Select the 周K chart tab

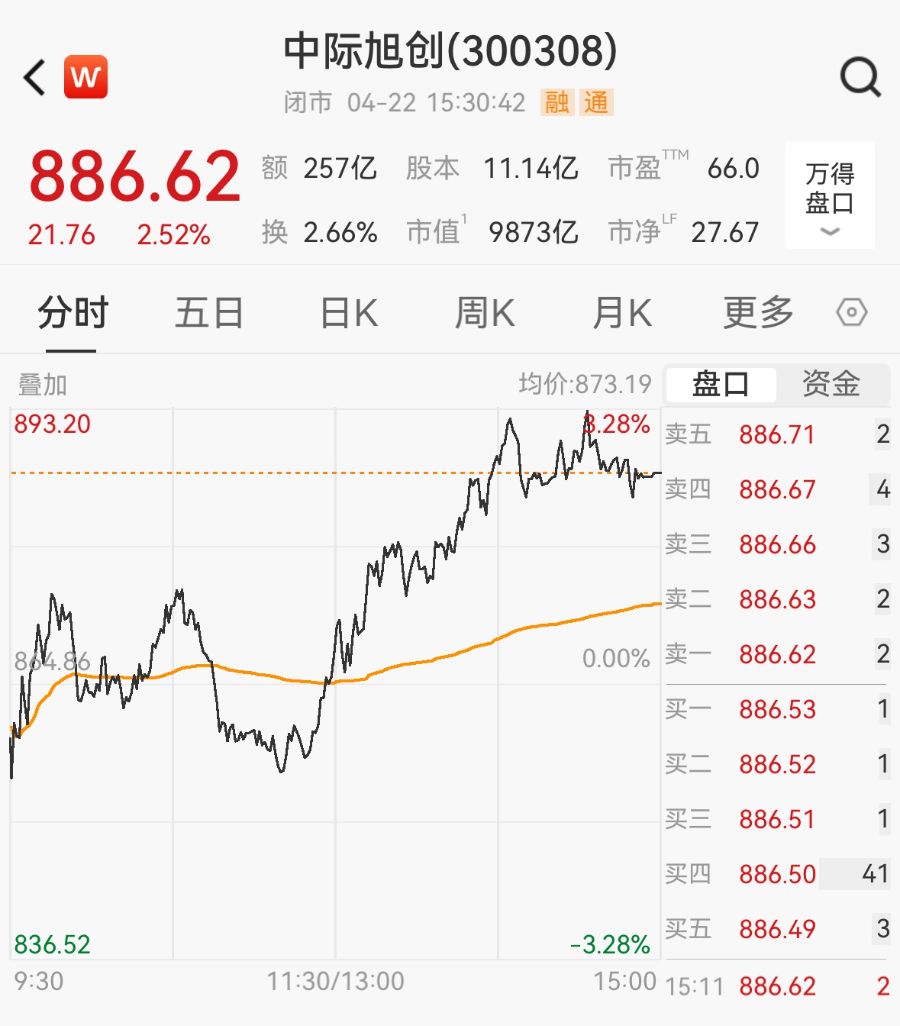484,314
